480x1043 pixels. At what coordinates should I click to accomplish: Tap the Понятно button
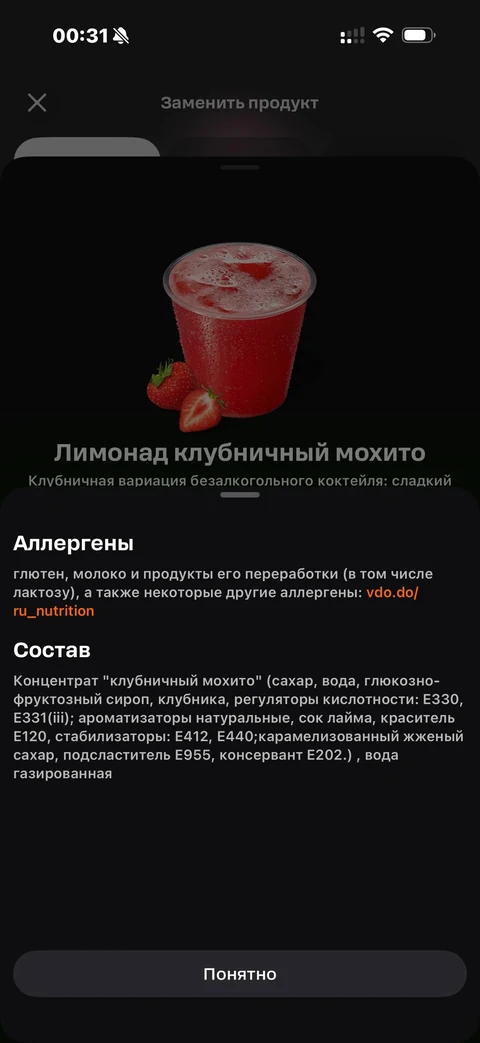(240, 974)
